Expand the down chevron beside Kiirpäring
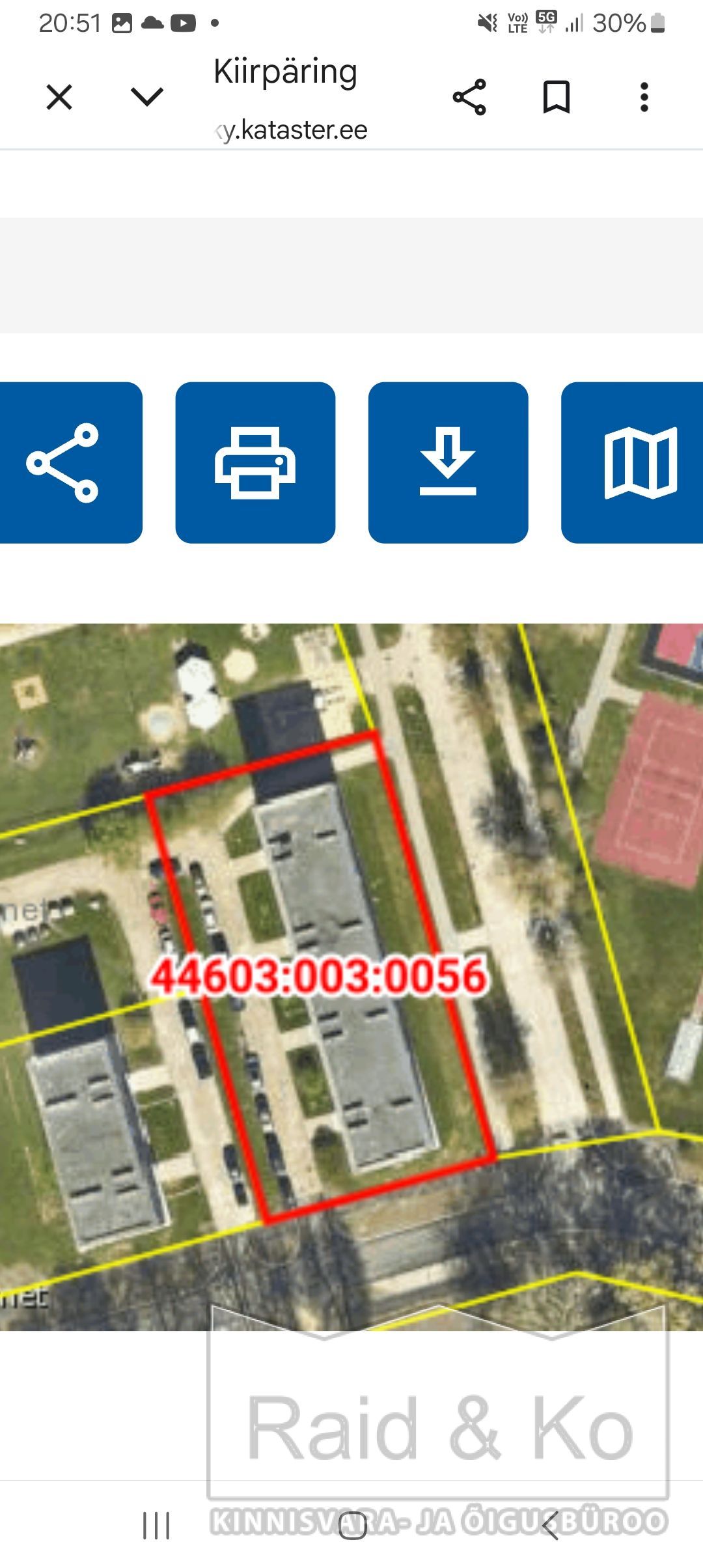Screen dimensions: 703x1568 click(147, 97)
